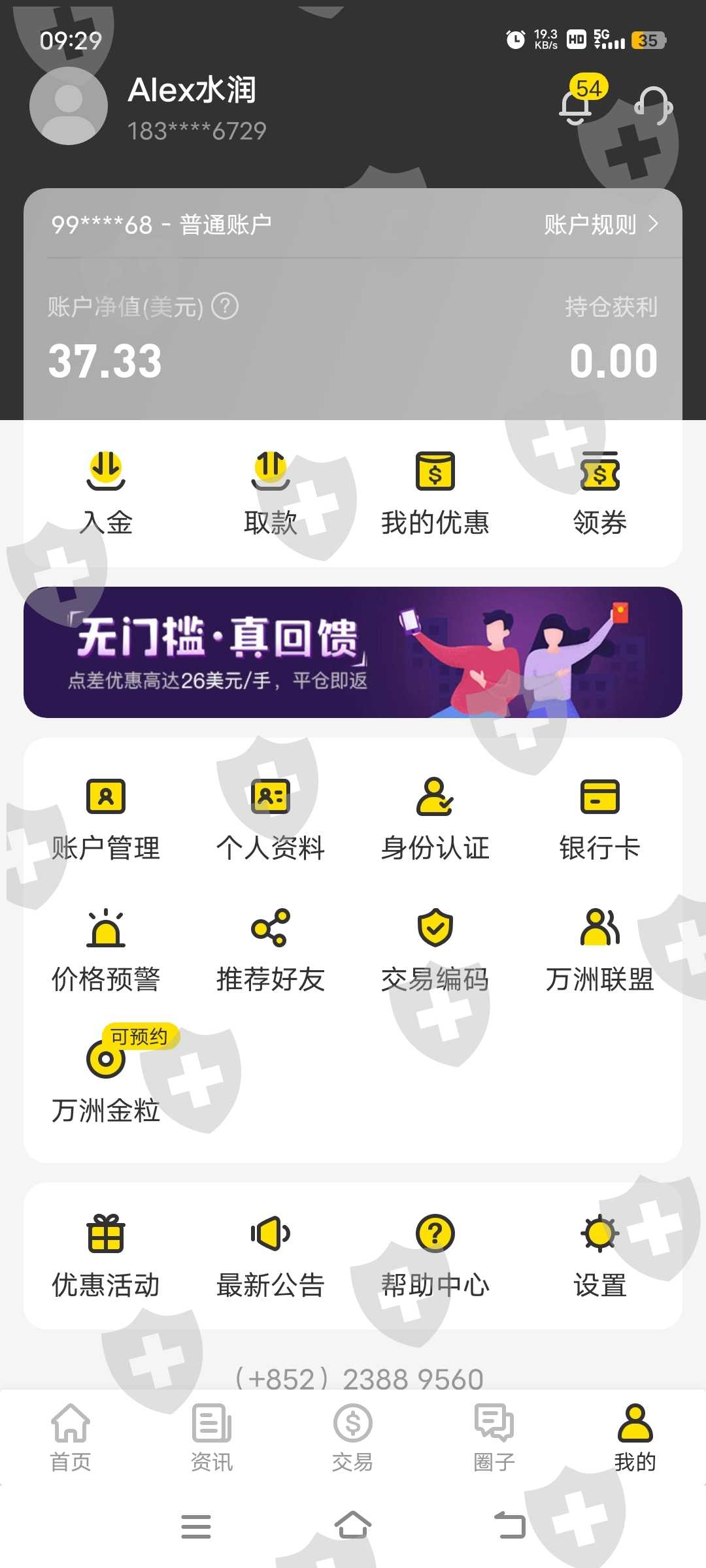Open 身份认证 identity verification
706x1568 pixels.
[435, 820]
